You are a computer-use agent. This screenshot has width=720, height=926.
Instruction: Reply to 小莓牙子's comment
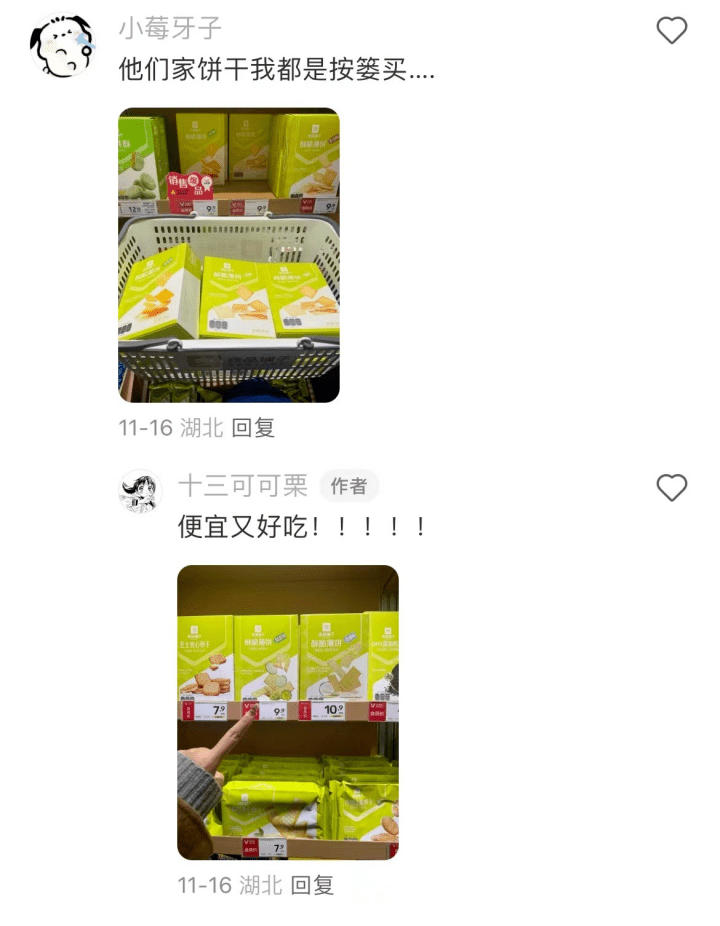pos(253,428)
